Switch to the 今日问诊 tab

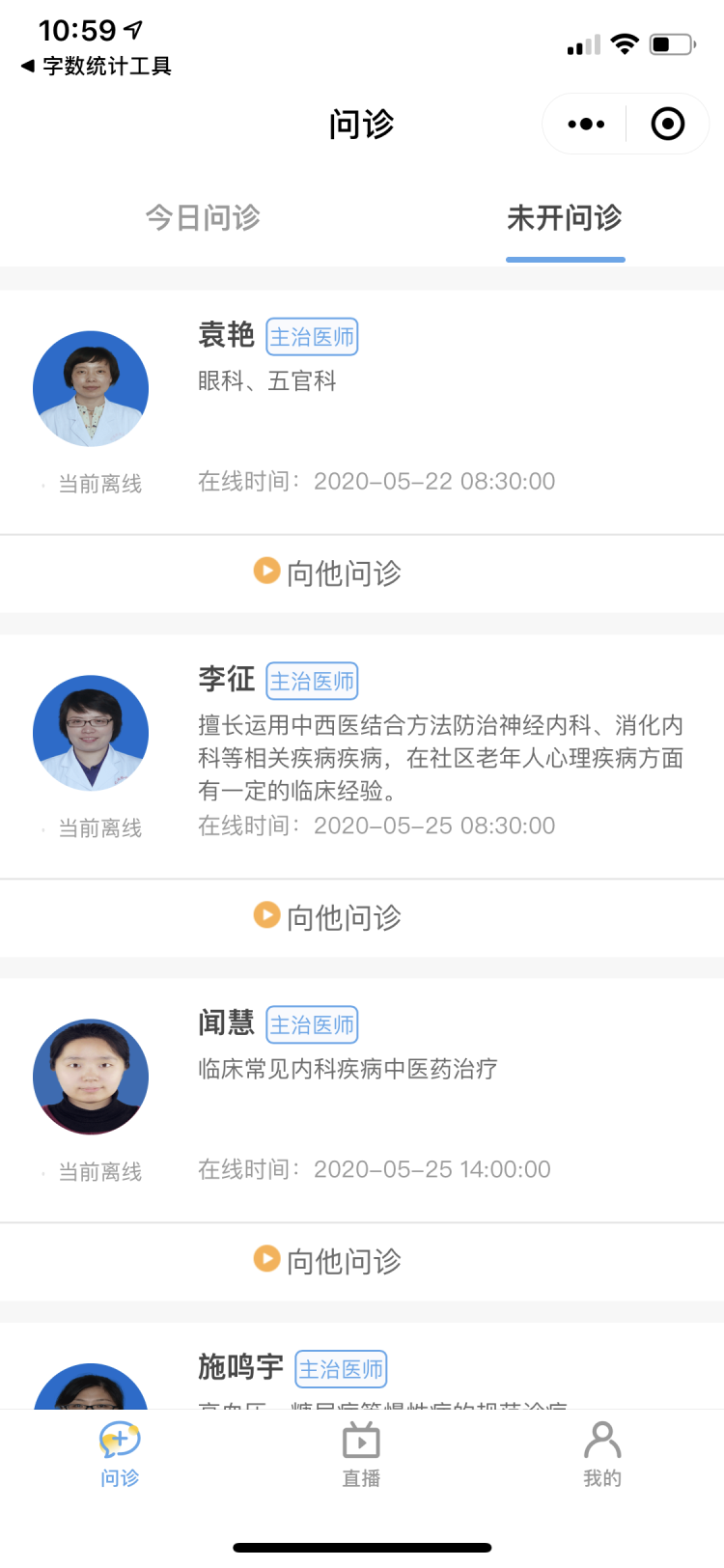(x=203, y=218)
